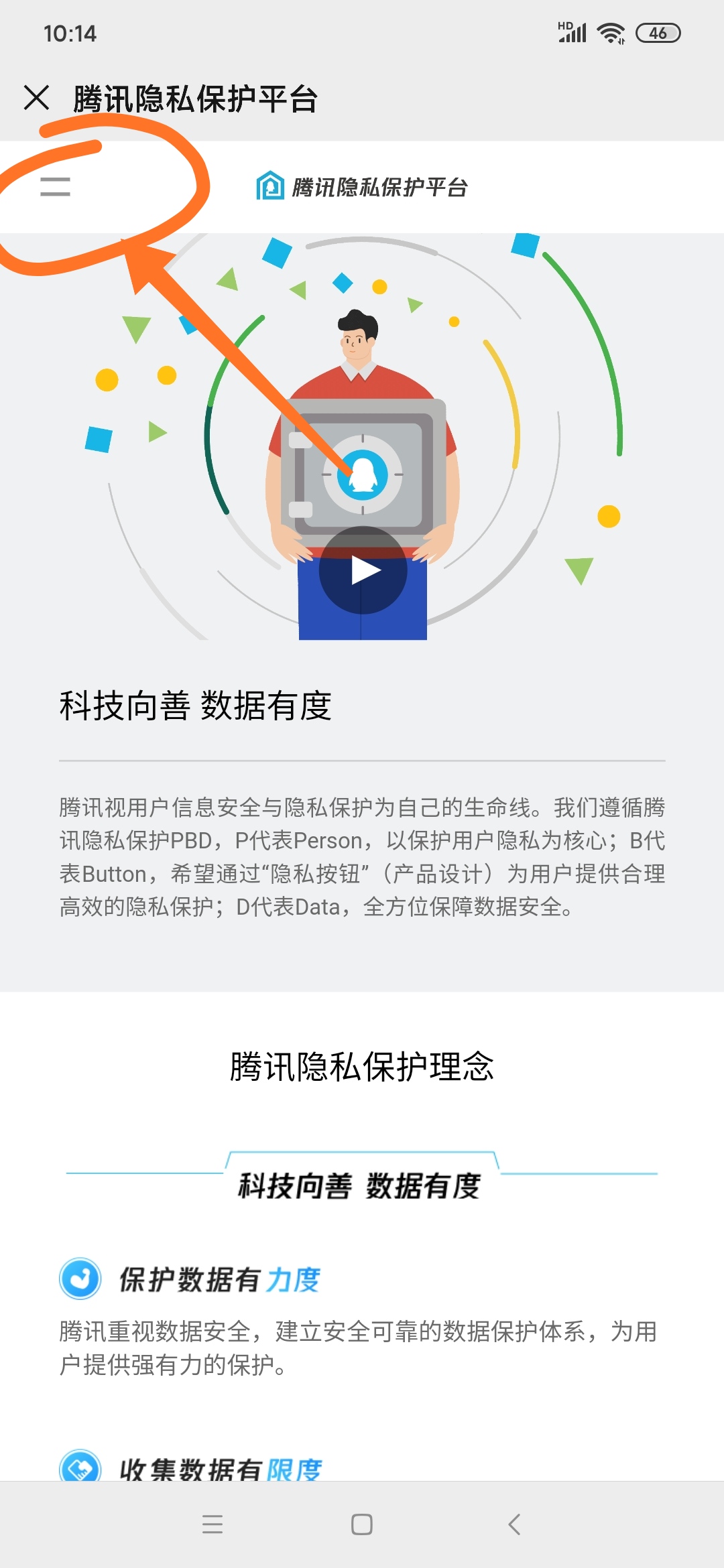724x1568 pixels.
Task: Tap the clock showing 10:14
Action: (70, 34)
